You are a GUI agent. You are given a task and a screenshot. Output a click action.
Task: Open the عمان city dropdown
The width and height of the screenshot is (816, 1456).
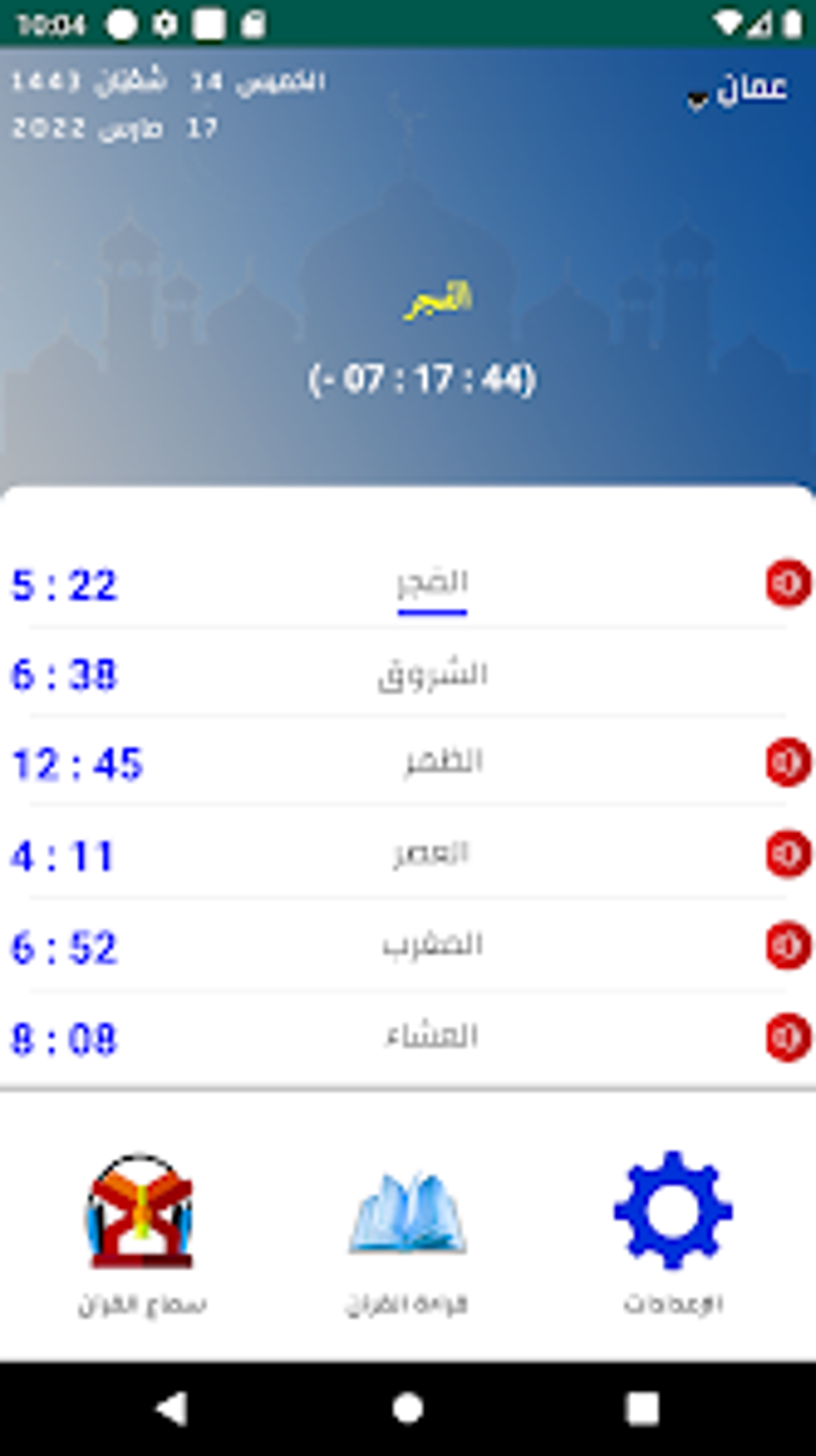pos(738,90)
